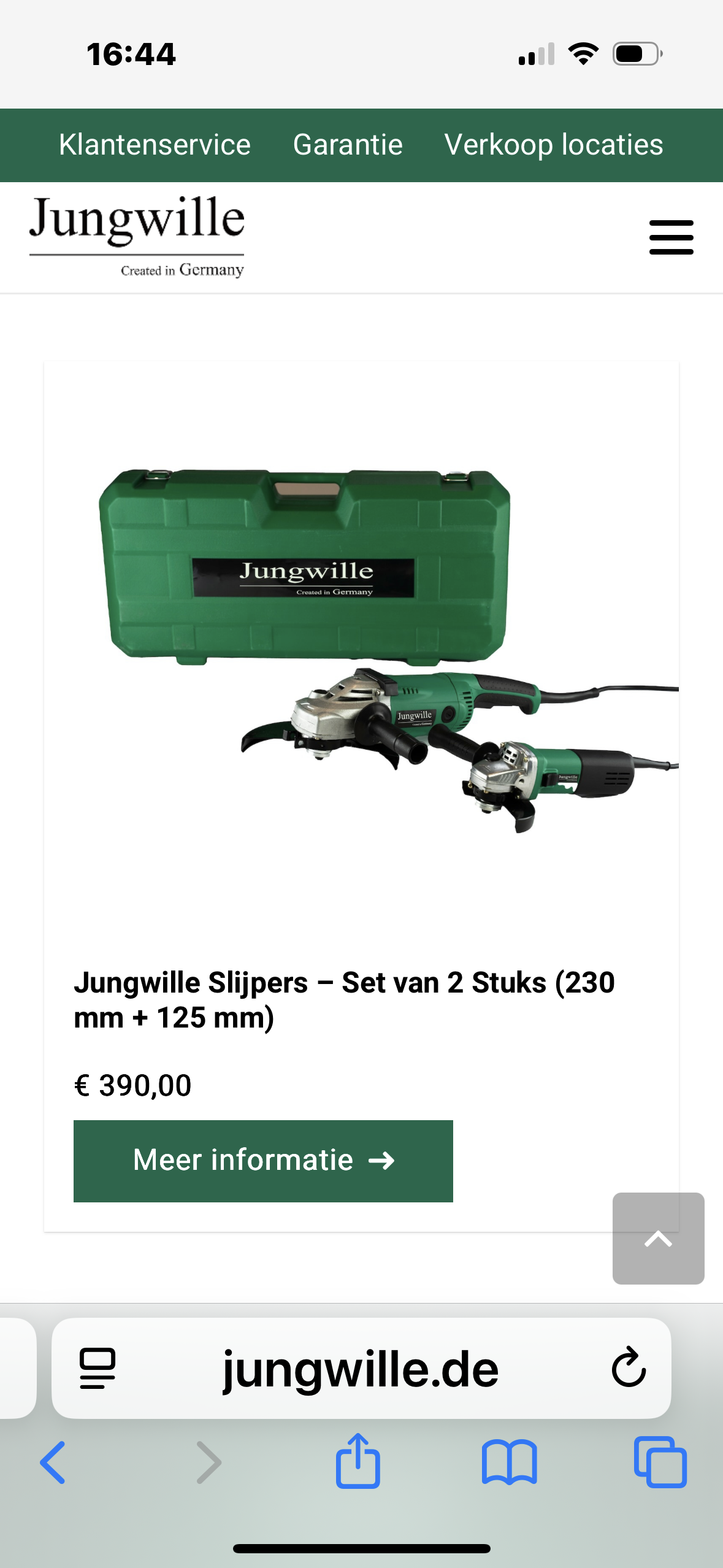Tap the clock showing 16:44
The image size is (723, 1568).
(x=131, y=54)
